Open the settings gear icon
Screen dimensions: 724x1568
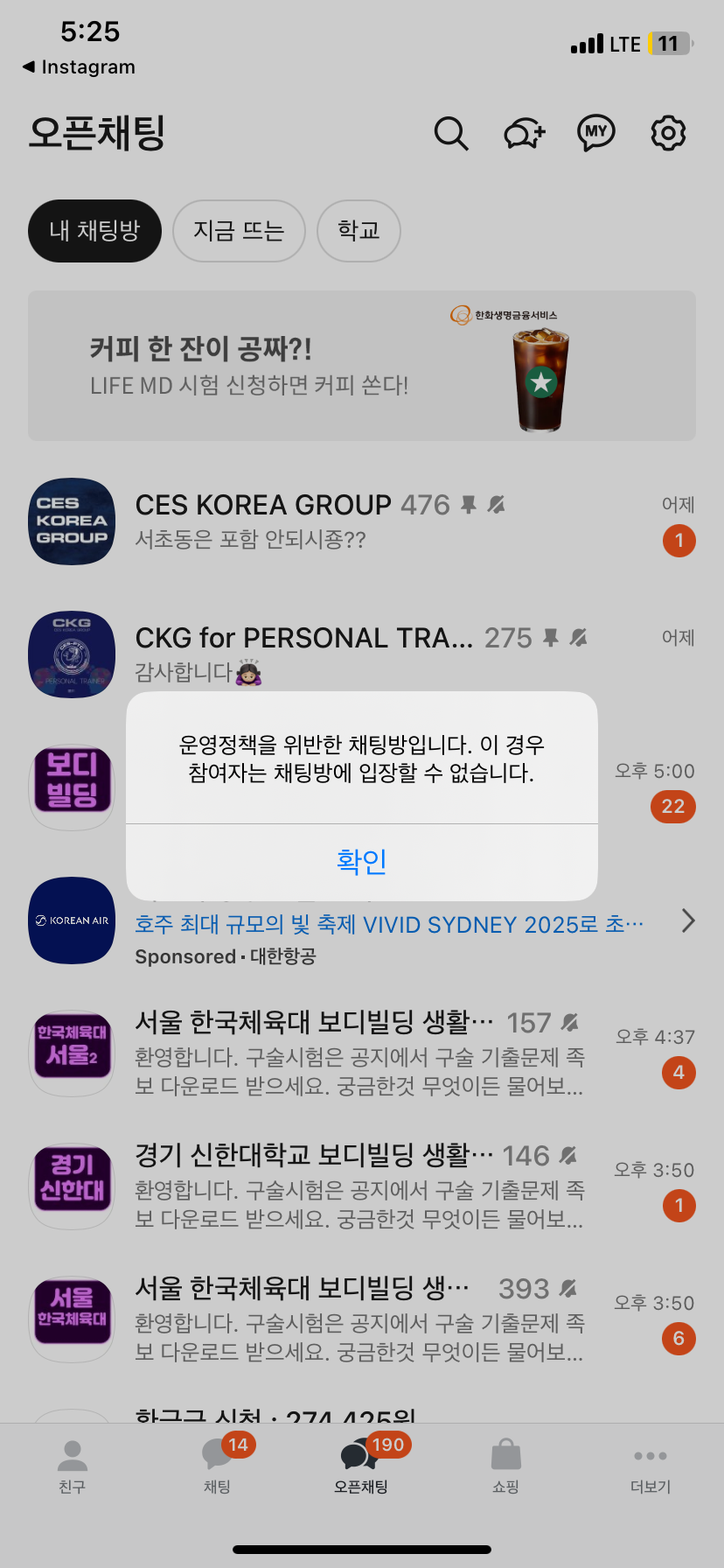(668, 134)
